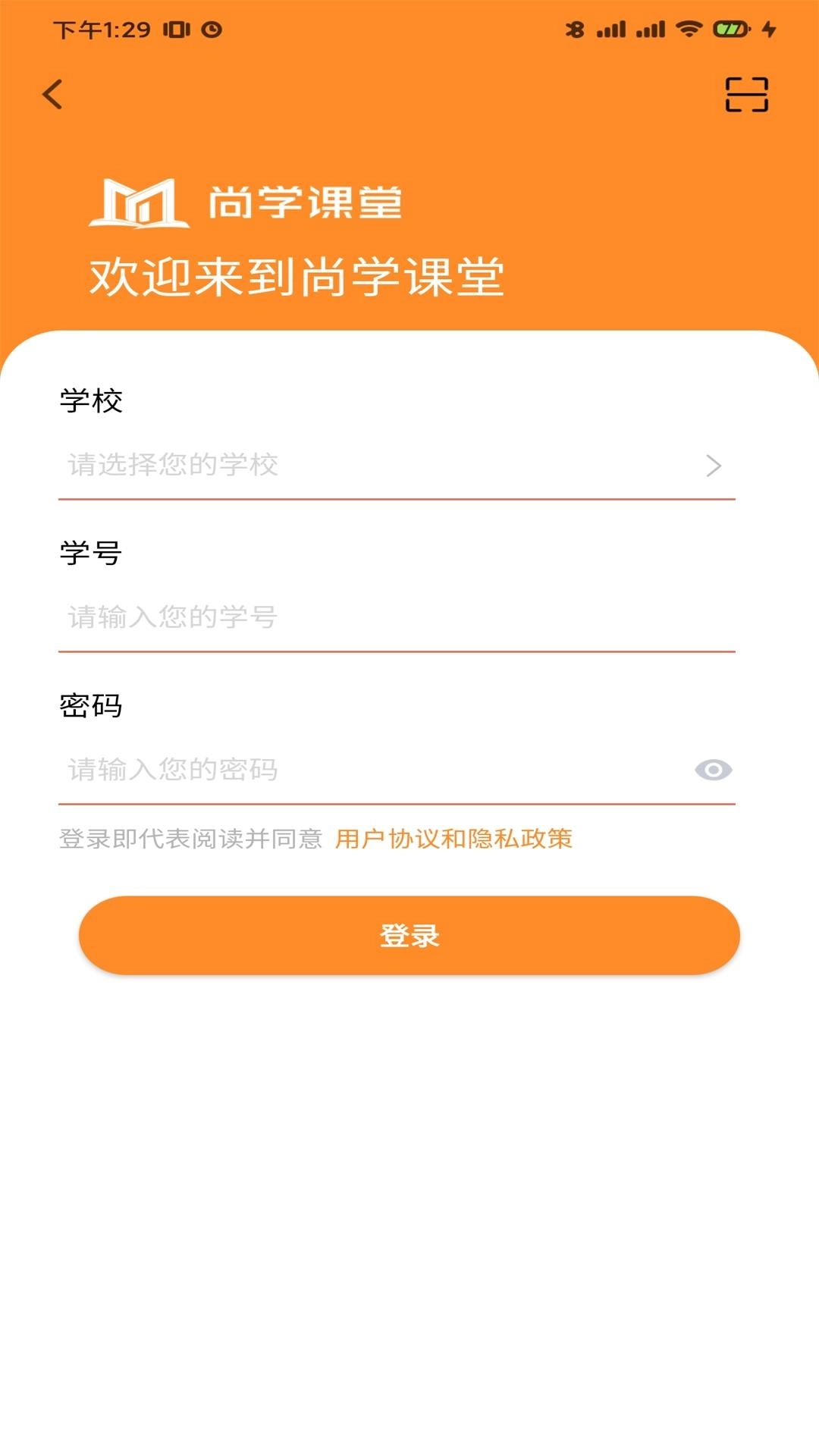
Task: Tap the 密码 password input field
Action: click(x=341, y=770)
